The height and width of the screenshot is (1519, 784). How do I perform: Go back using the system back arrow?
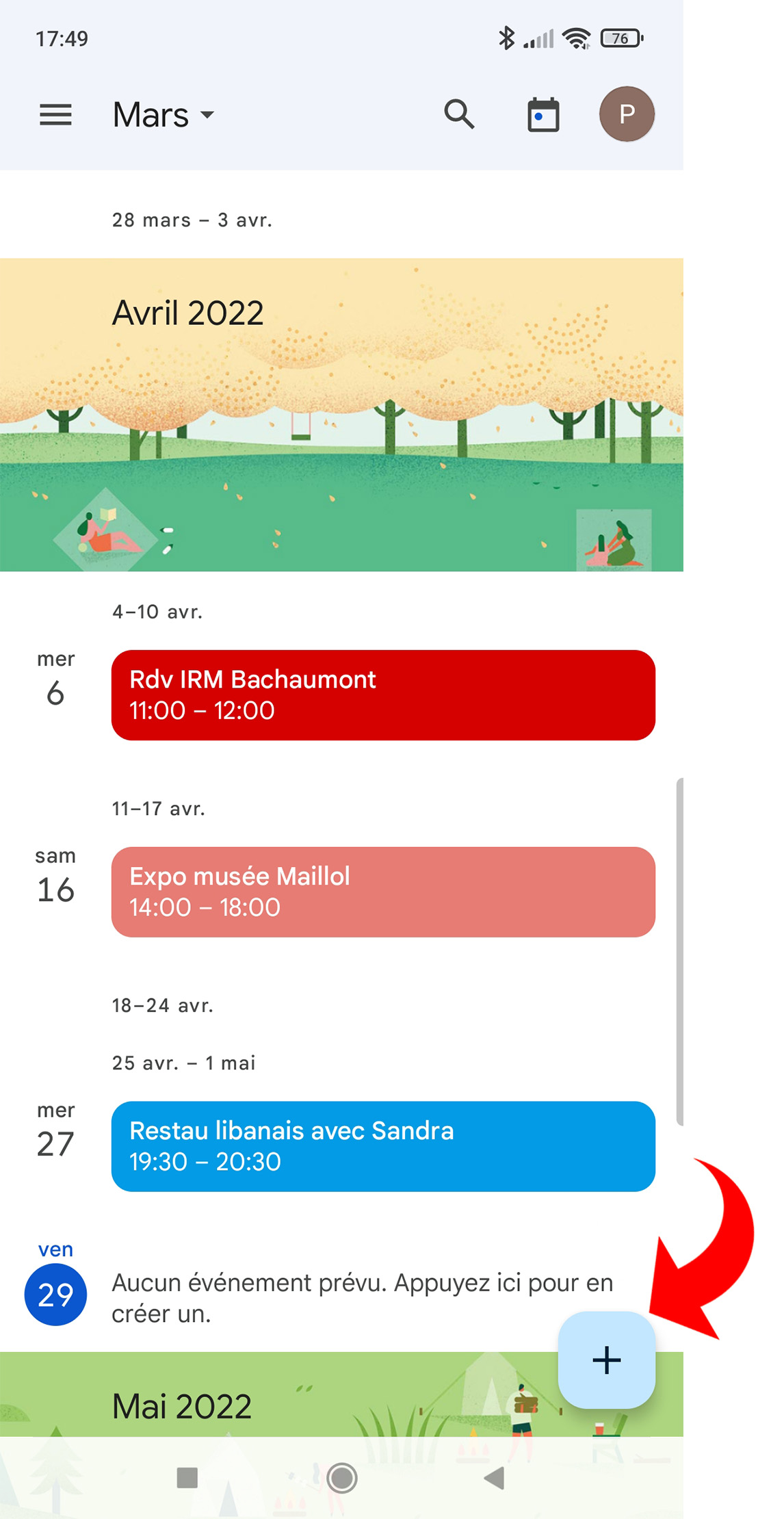[x=494, y=1478]
